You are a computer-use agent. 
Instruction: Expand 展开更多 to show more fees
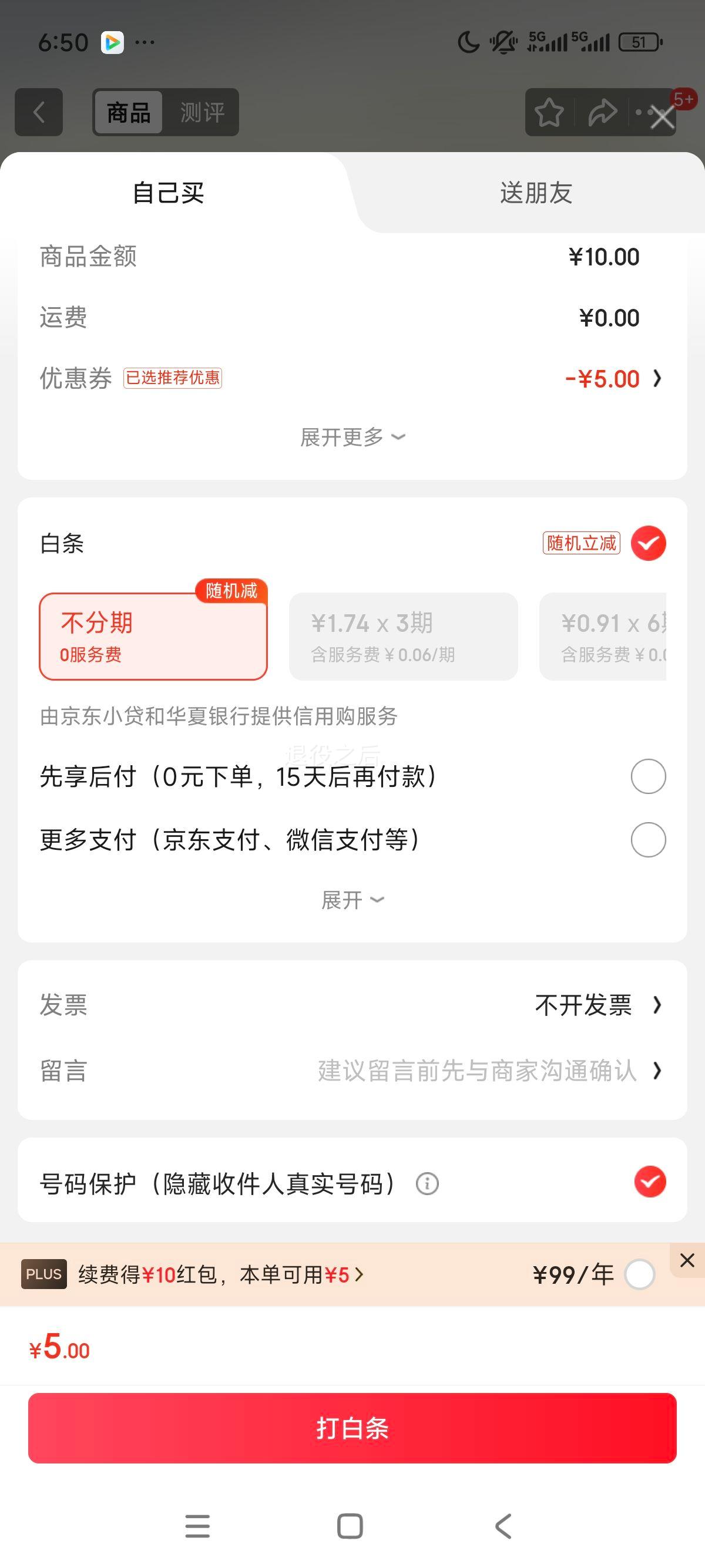(352, 436)
